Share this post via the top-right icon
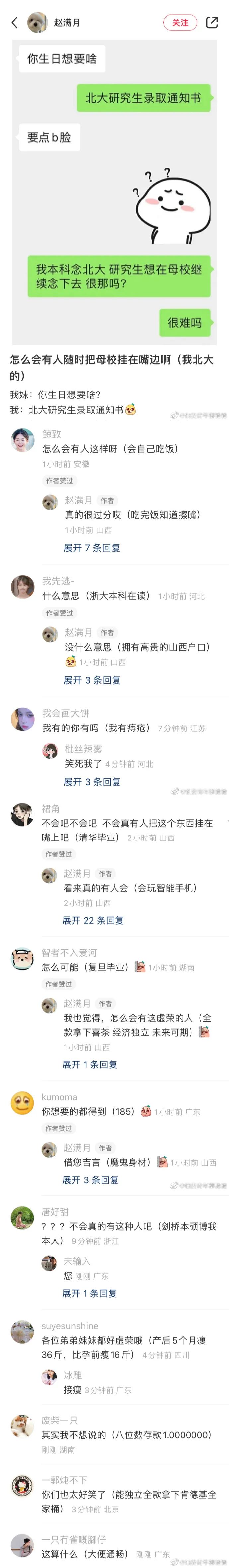The image size is (229, 1568). pos(212,23)
